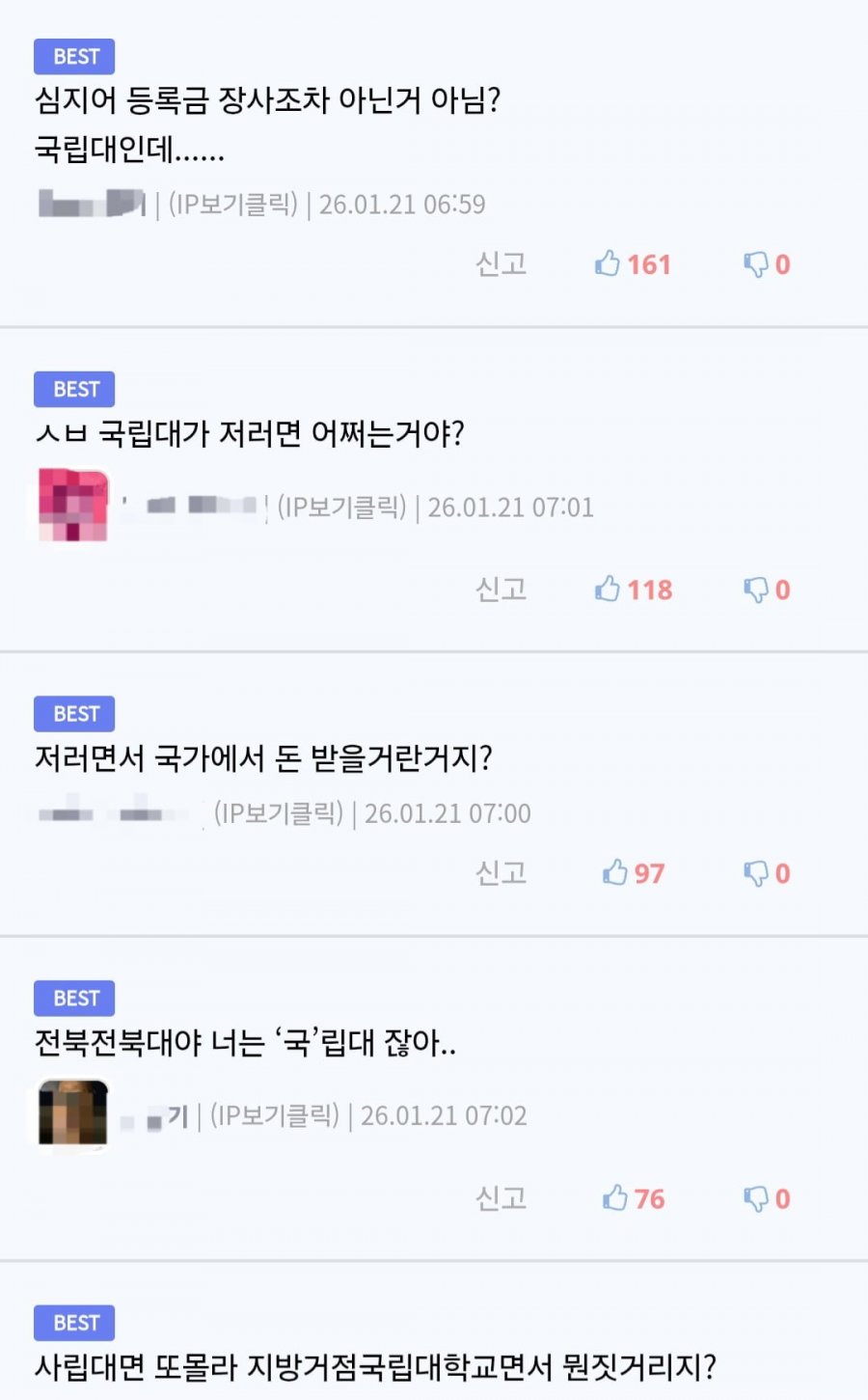Report the comment posted at 07:00
This screenshot has width=868, height=1400.
pos(501,872)
